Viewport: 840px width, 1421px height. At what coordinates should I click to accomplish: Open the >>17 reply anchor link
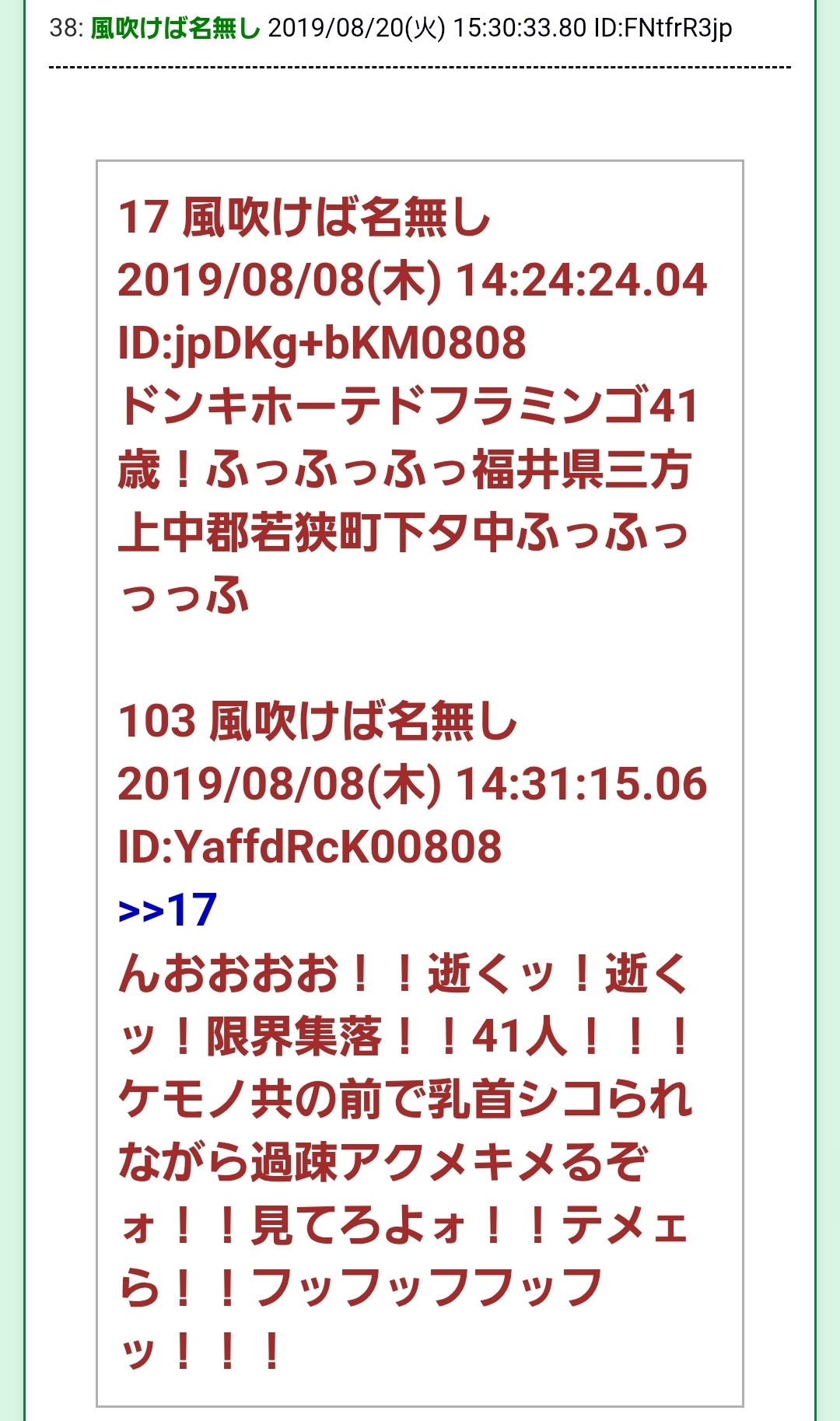click(x=167, y=910)
